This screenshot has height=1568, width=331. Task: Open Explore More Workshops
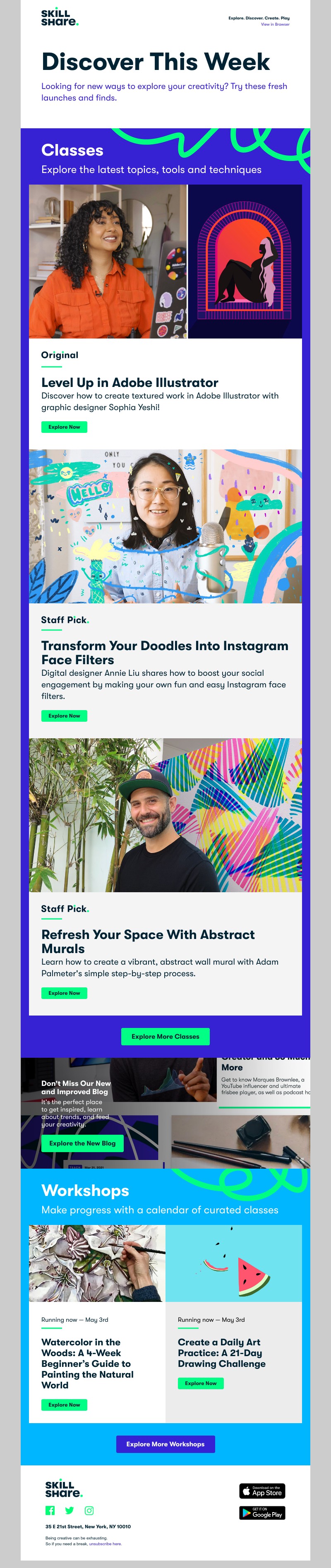coord(165,1443)
